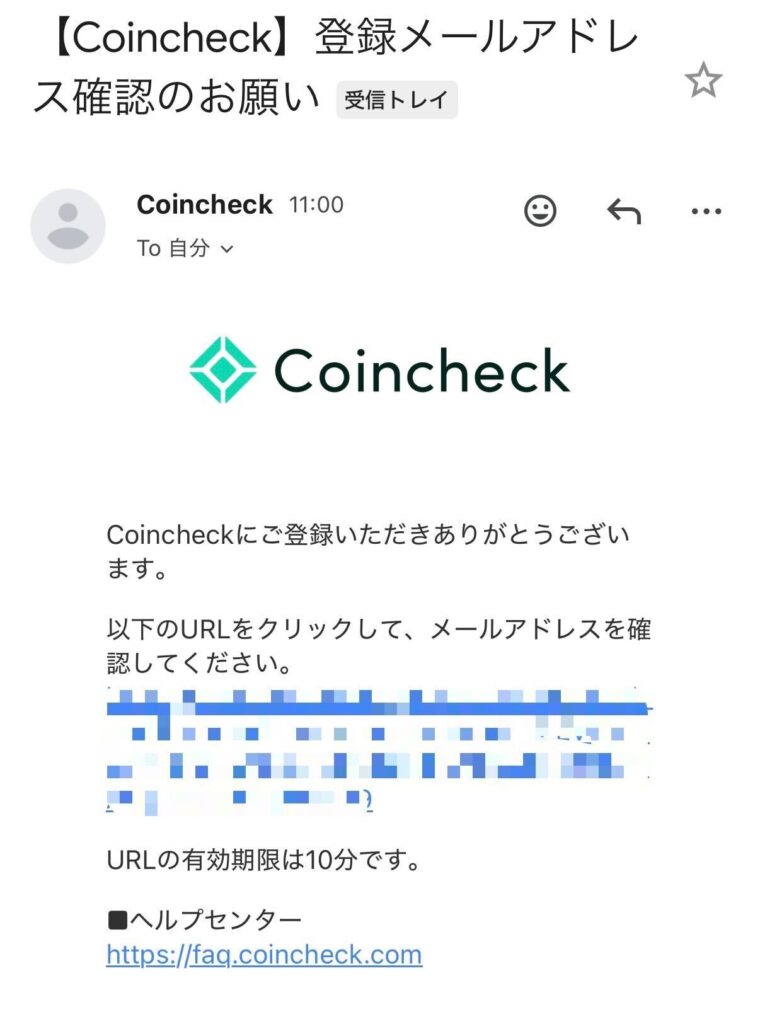
Task: Open the email's overflow menu
Action: (x=706, y=210)
